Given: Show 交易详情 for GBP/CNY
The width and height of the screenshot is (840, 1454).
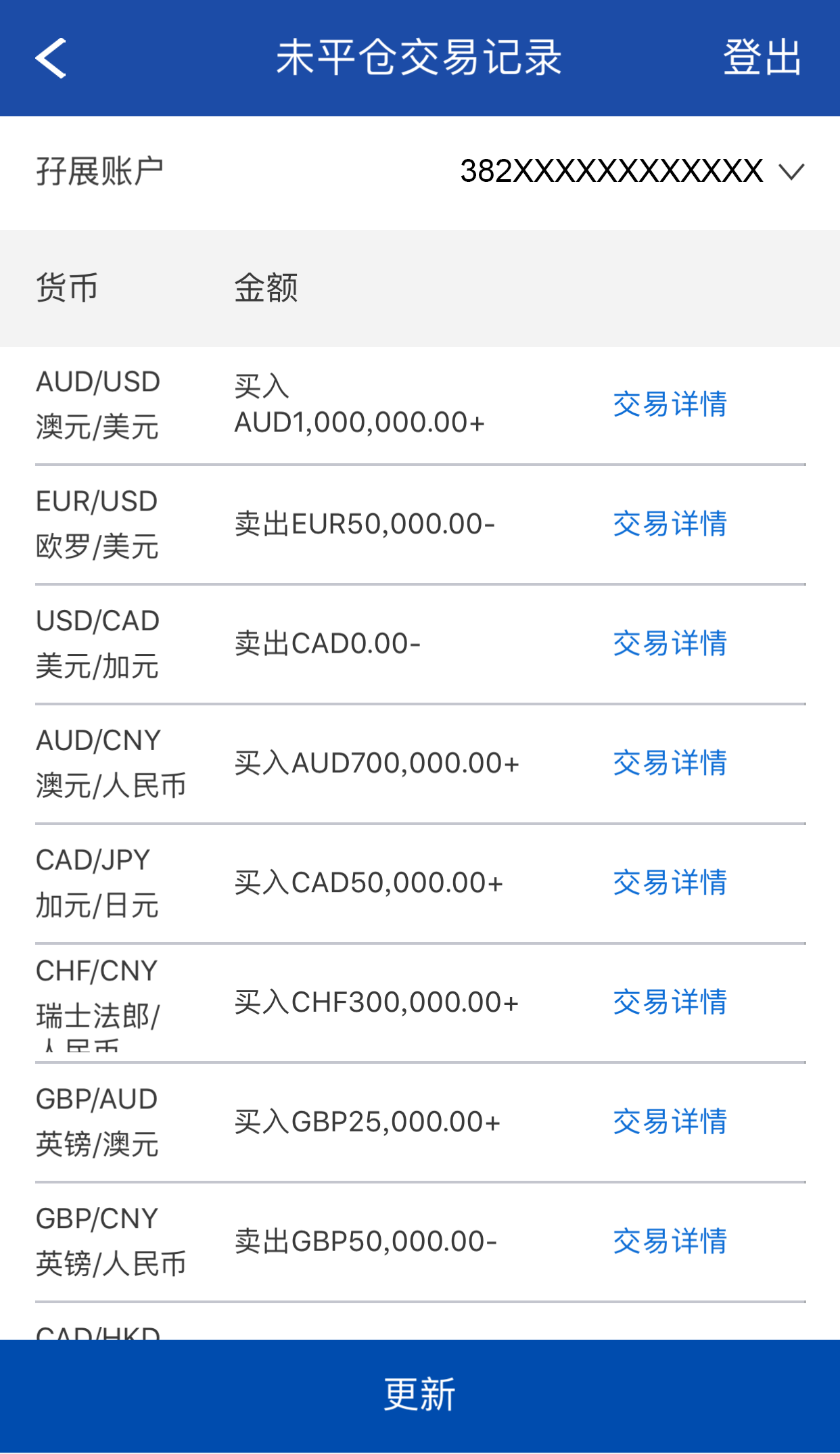Looking at the screenshot, I should [x=670, y=1242].
